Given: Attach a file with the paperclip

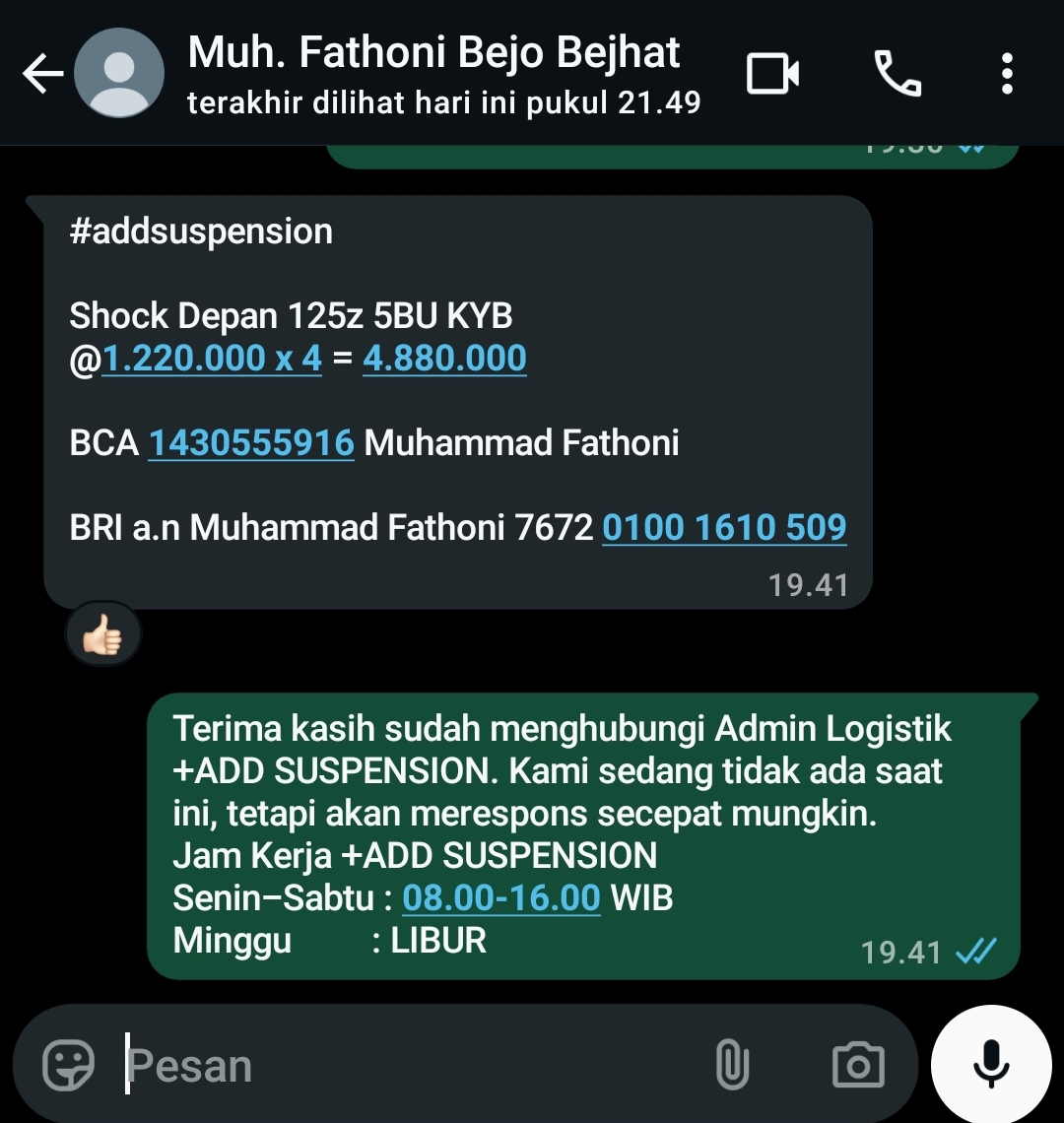Looking at the screenshot, I should point(732,1065).
